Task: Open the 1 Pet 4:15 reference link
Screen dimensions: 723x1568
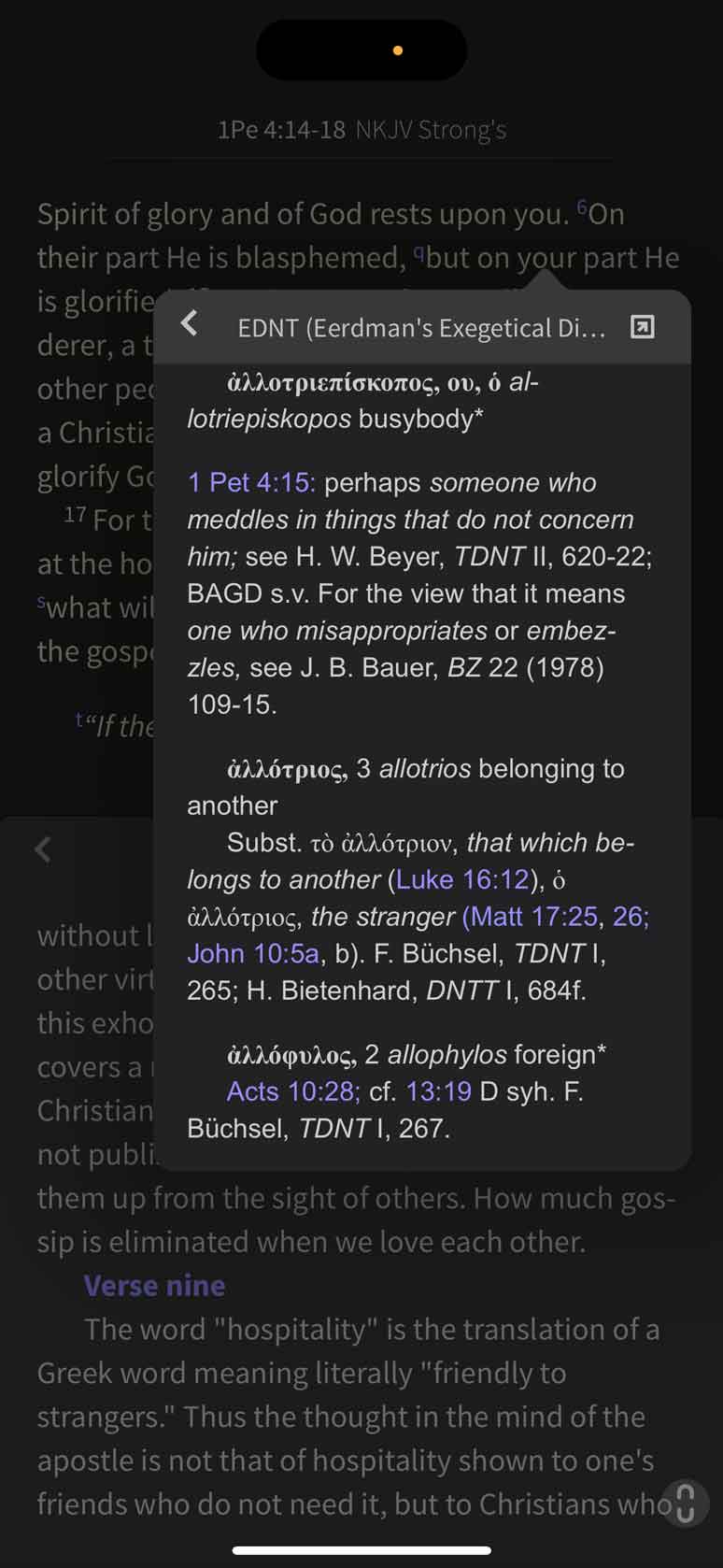Action: click(251, 482)
